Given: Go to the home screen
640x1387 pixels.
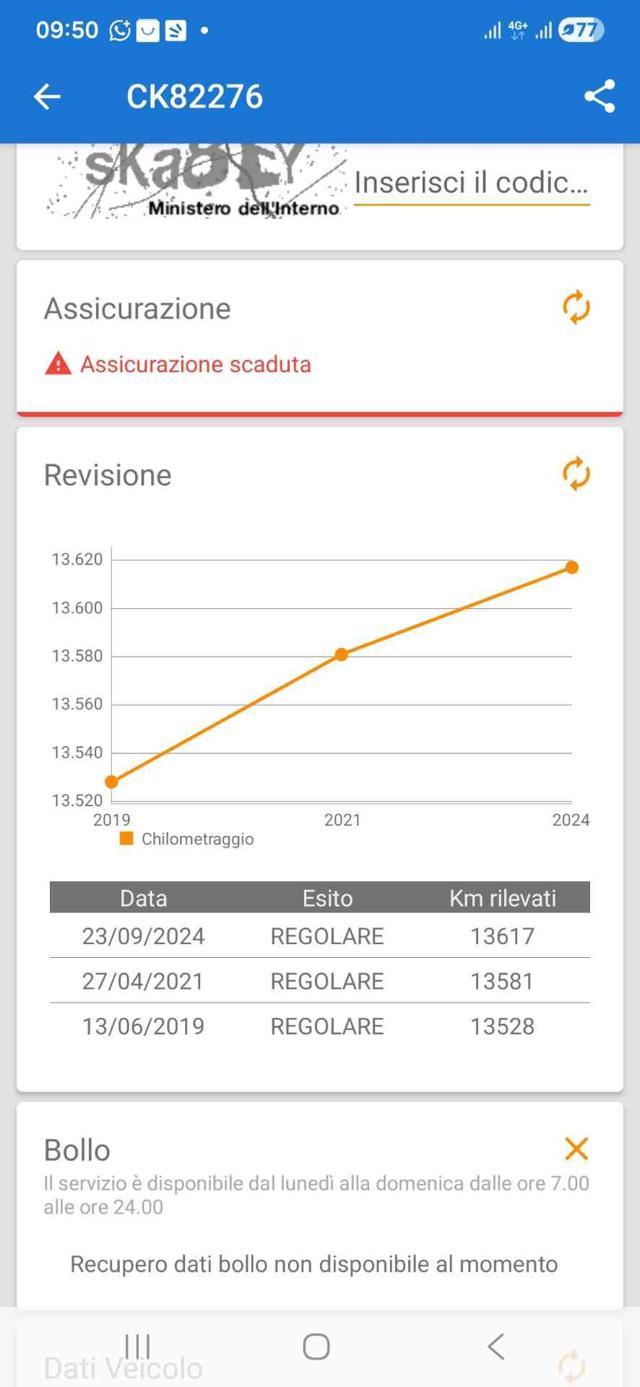Looking at the screenshot, I should (x=316, y=1346).
